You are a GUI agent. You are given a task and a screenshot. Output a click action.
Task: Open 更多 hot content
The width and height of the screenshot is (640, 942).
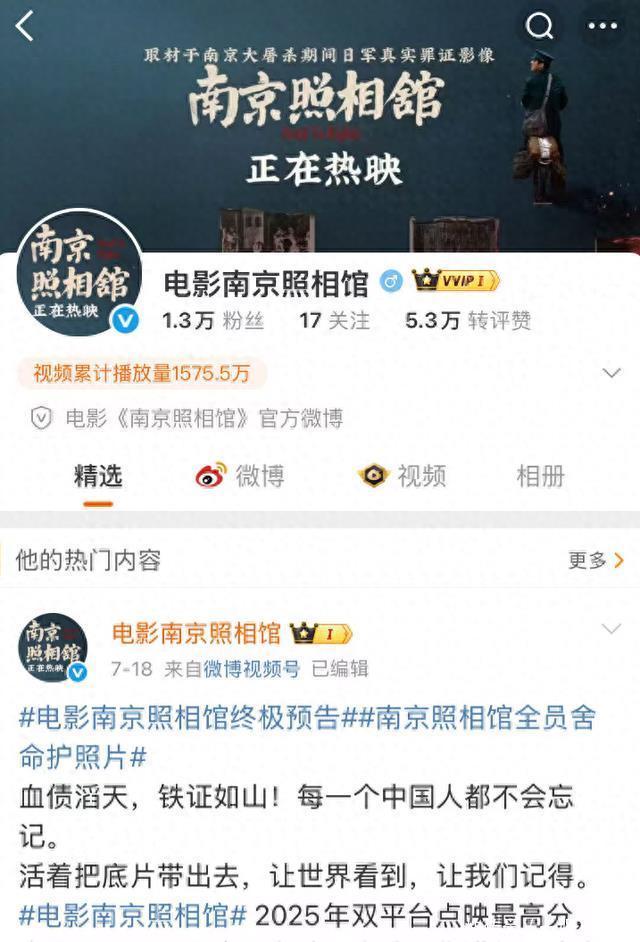[596, 561]
